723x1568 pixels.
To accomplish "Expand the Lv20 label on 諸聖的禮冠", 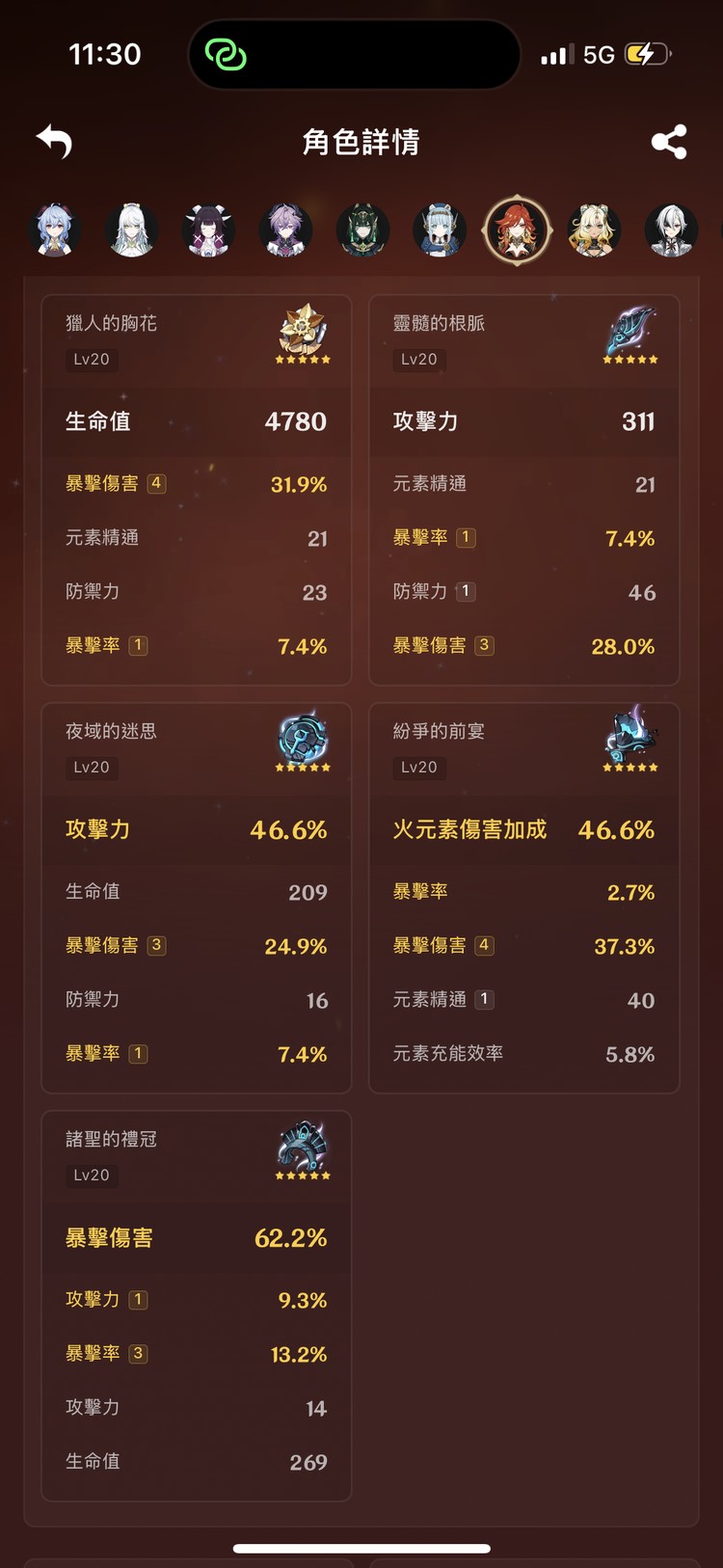I will [92, 1176].
